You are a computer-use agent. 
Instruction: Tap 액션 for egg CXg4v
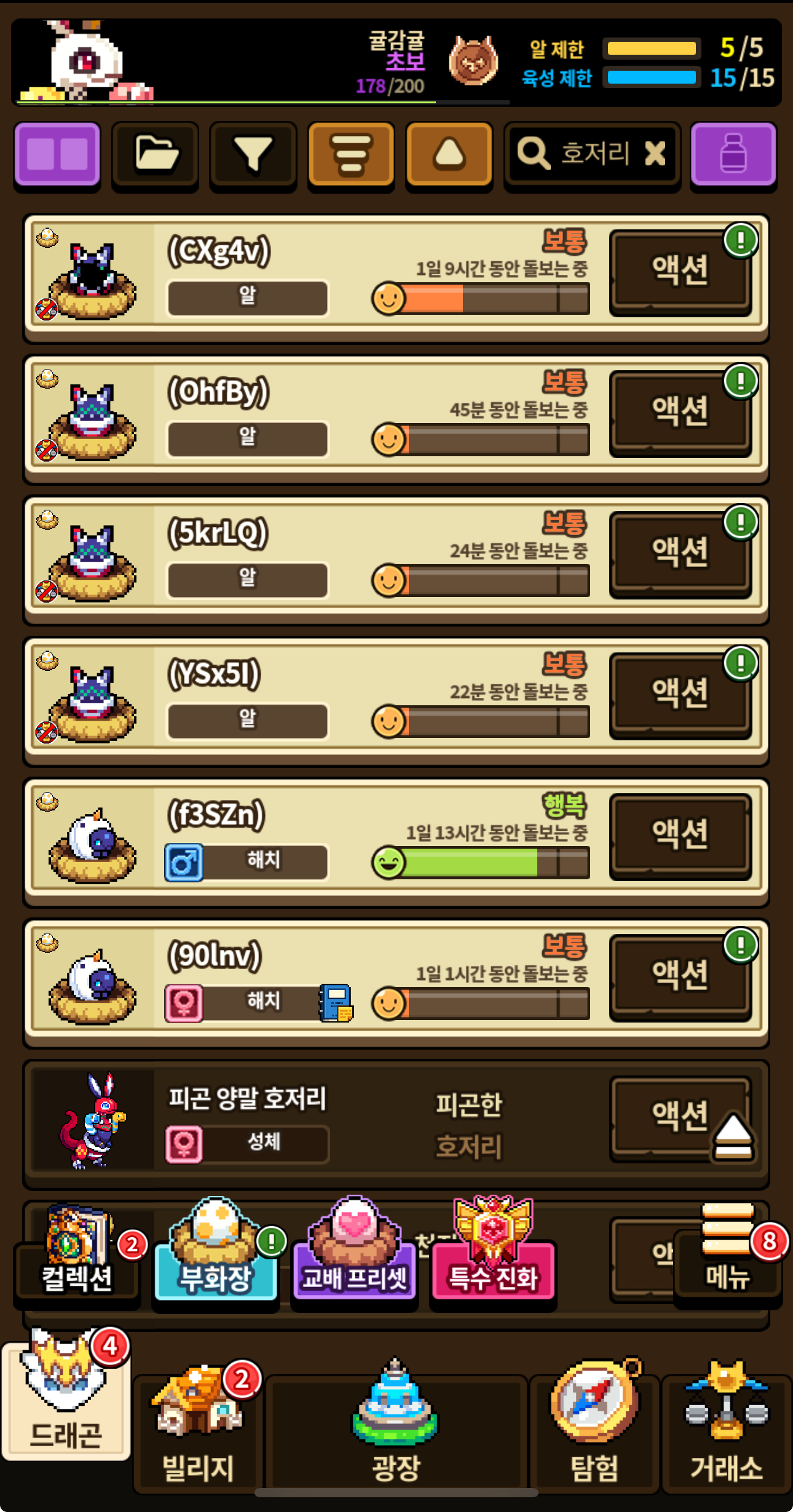680,271
